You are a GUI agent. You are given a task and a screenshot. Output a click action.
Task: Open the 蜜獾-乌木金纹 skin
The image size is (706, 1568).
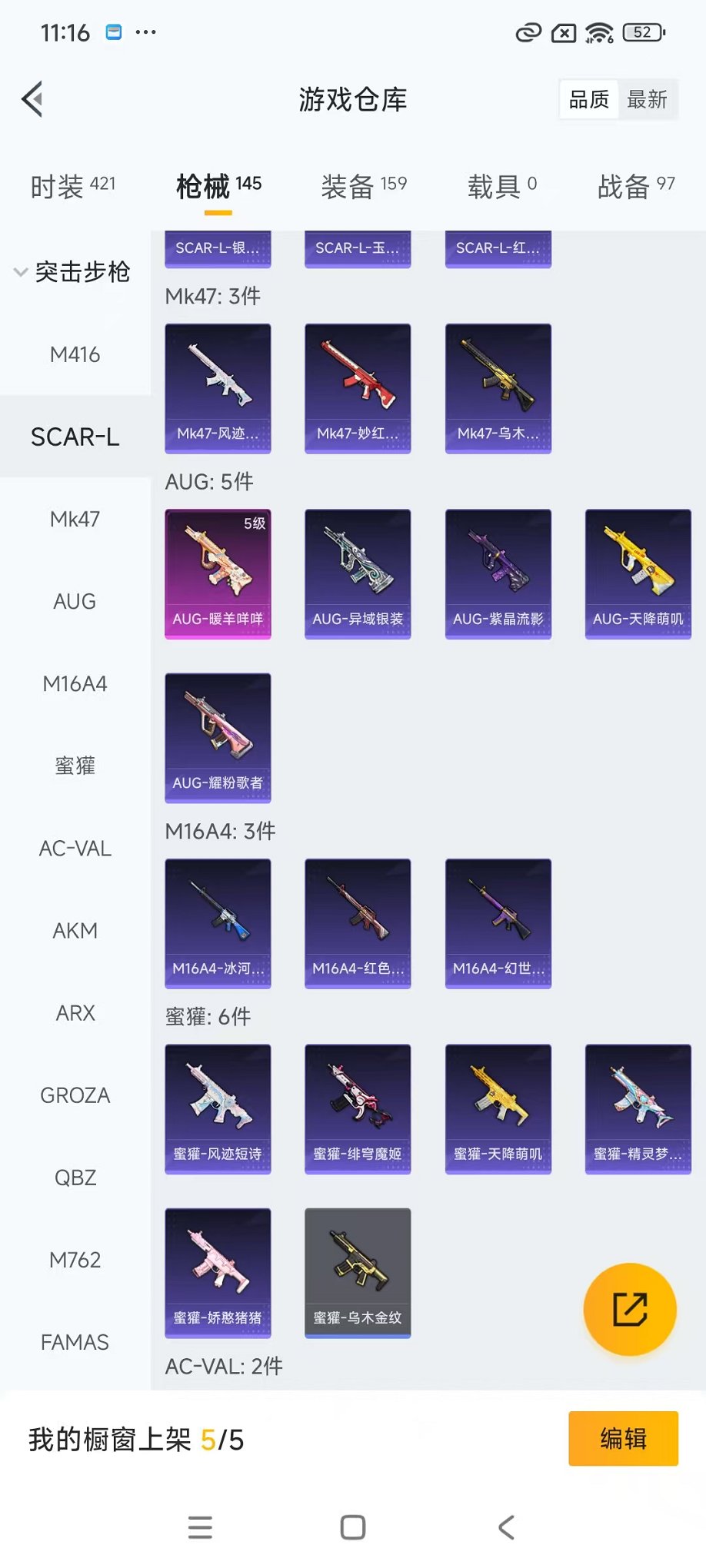(358, 1273)
